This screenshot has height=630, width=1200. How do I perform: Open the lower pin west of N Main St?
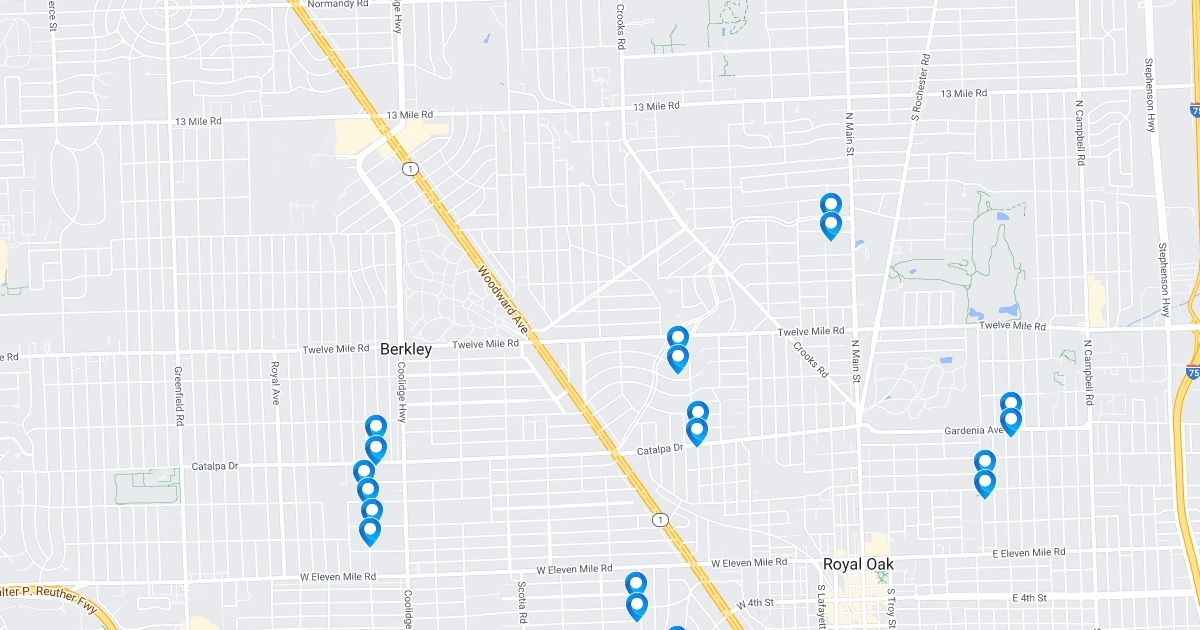tap(830, 226)
